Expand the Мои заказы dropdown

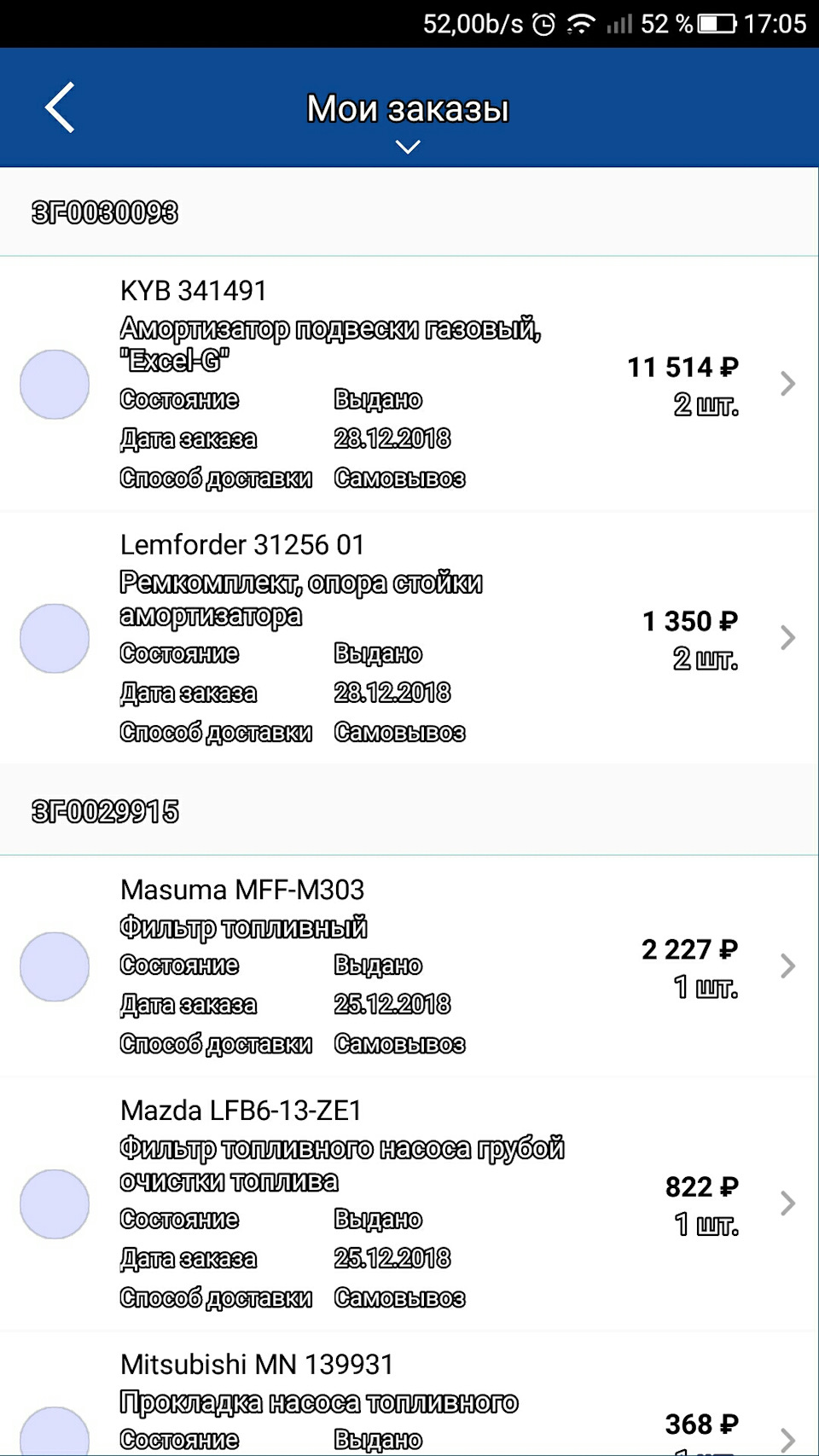(408, 146)
